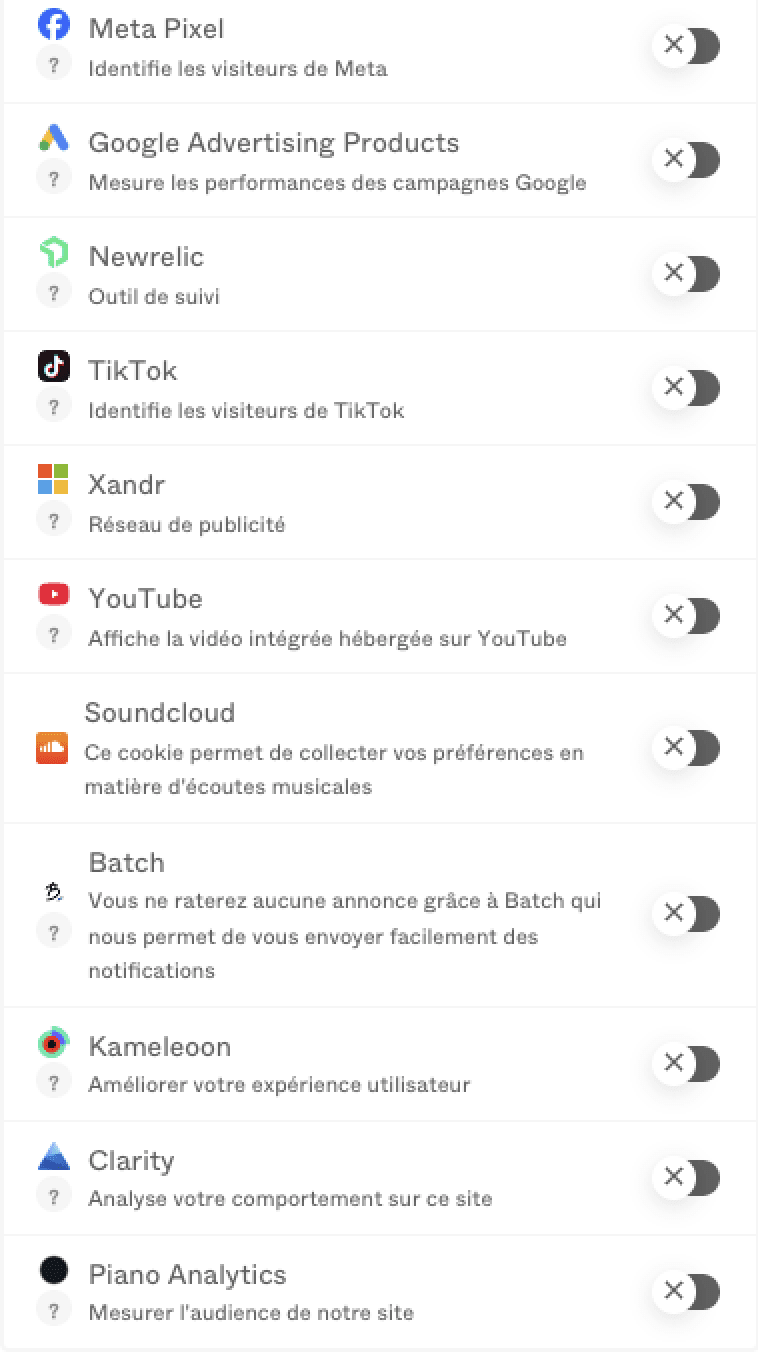Enable the Meta Pixel toggle
The image size is (758, 1358).
[687, 45]
